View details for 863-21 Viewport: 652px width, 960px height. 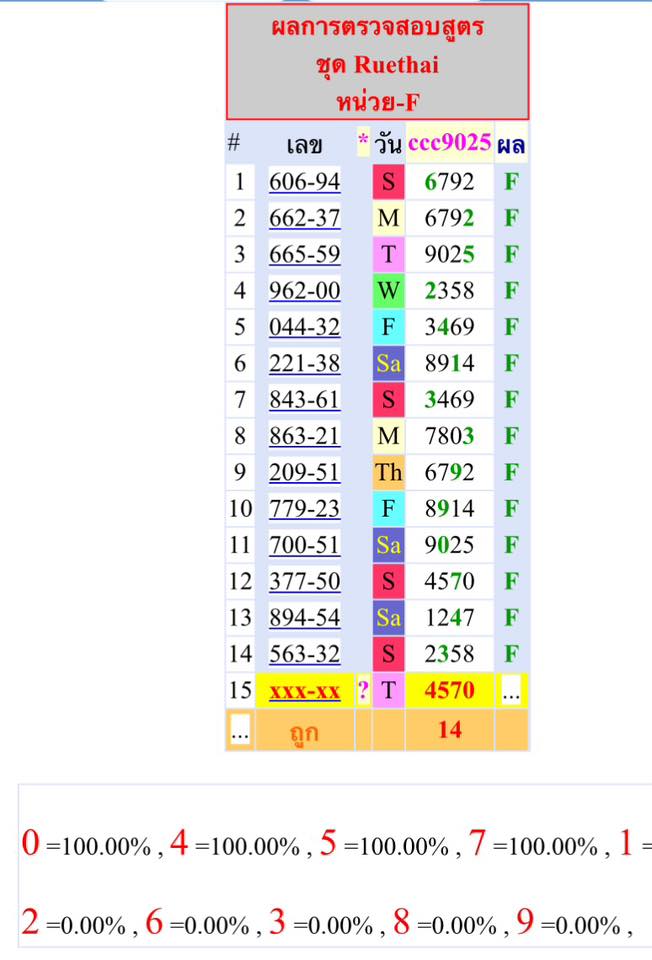point(304,436)
